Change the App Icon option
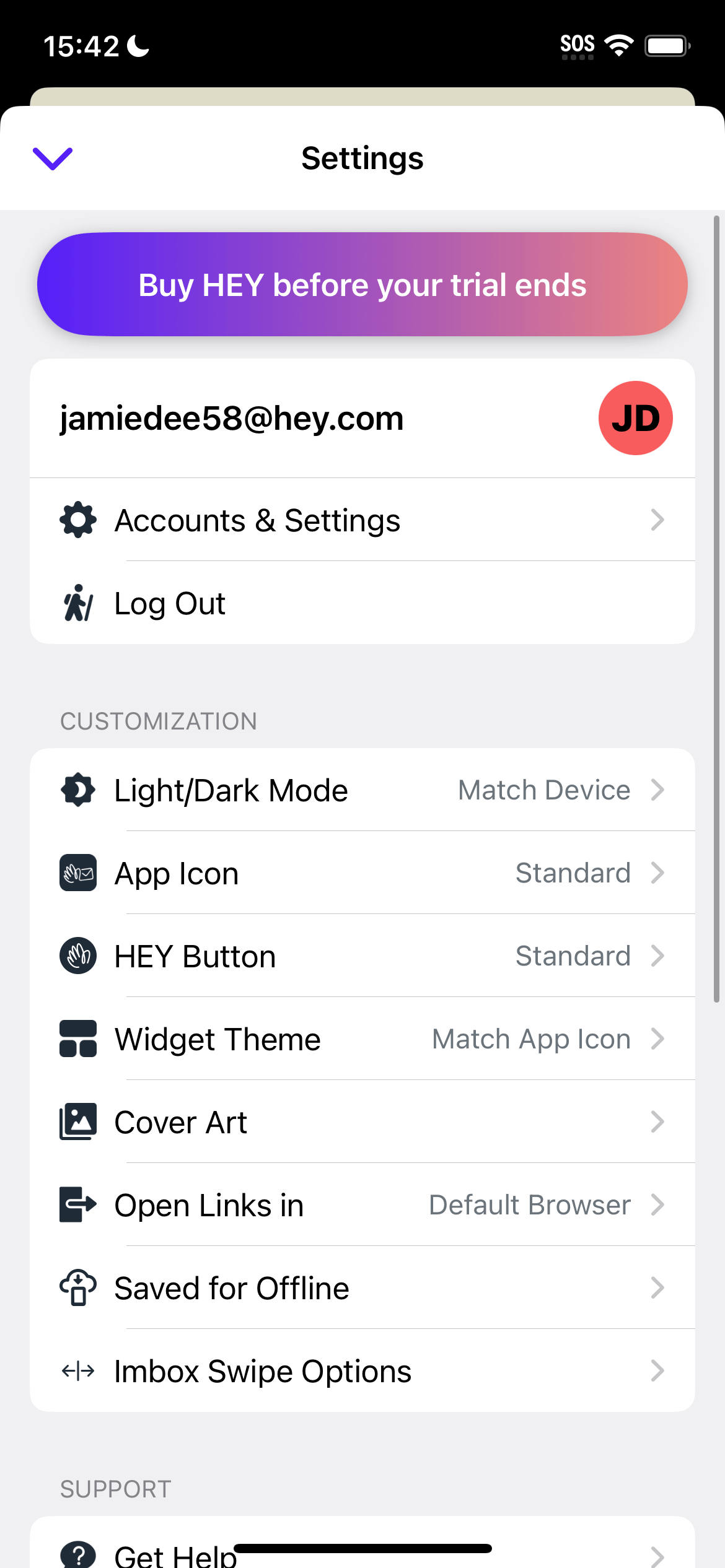 click(x=362, y=873)
